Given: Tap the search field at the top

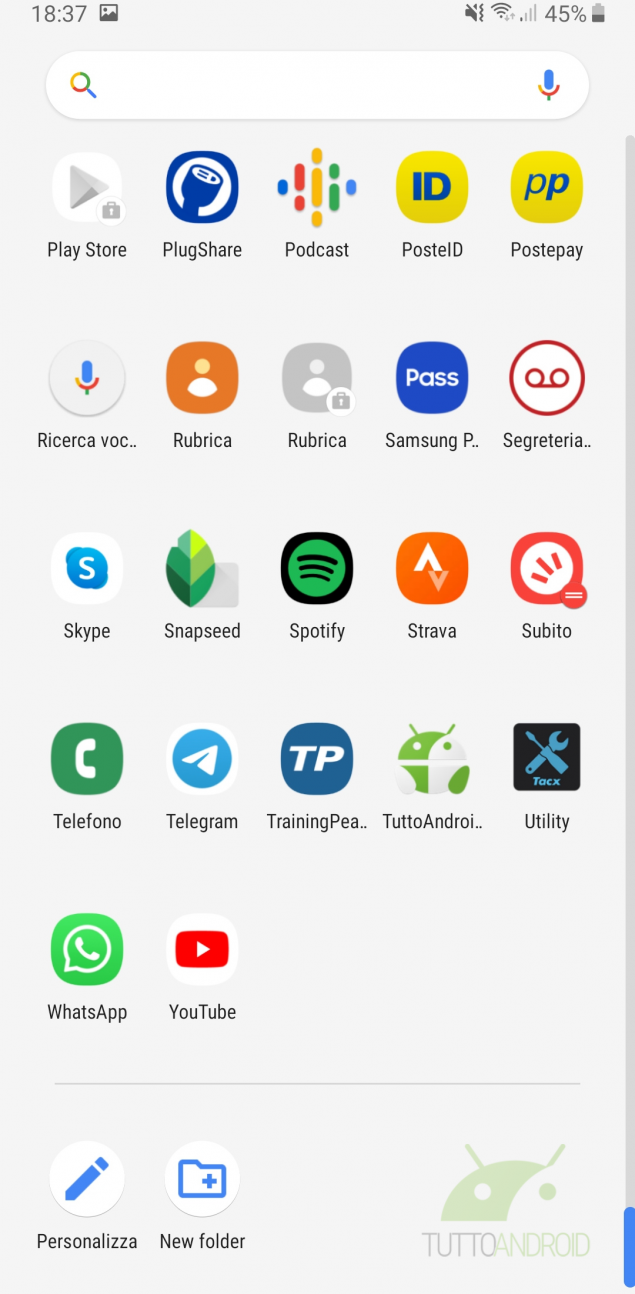Looking at the screenshot, I should tap(300, 85).
